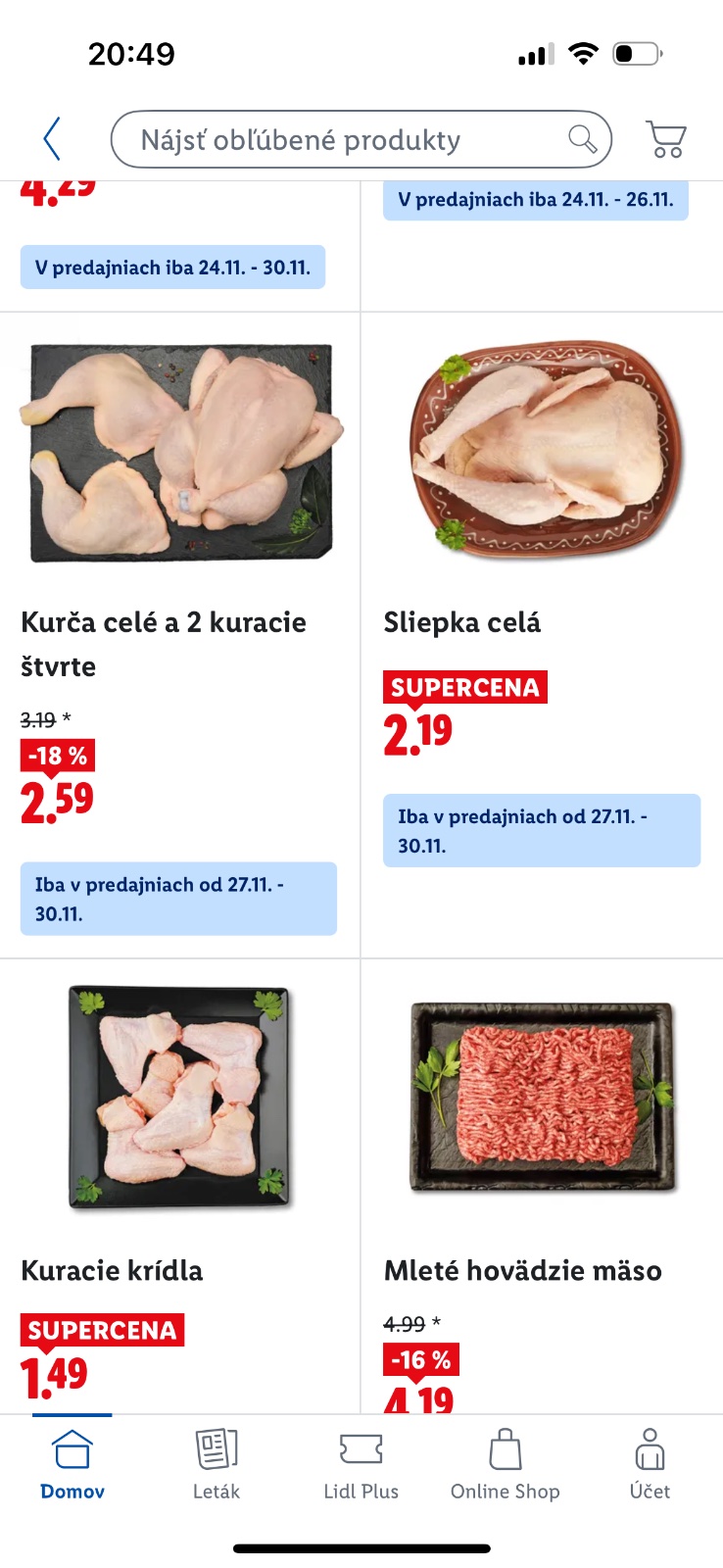View the Sliepka celá product card

(544, 453)
